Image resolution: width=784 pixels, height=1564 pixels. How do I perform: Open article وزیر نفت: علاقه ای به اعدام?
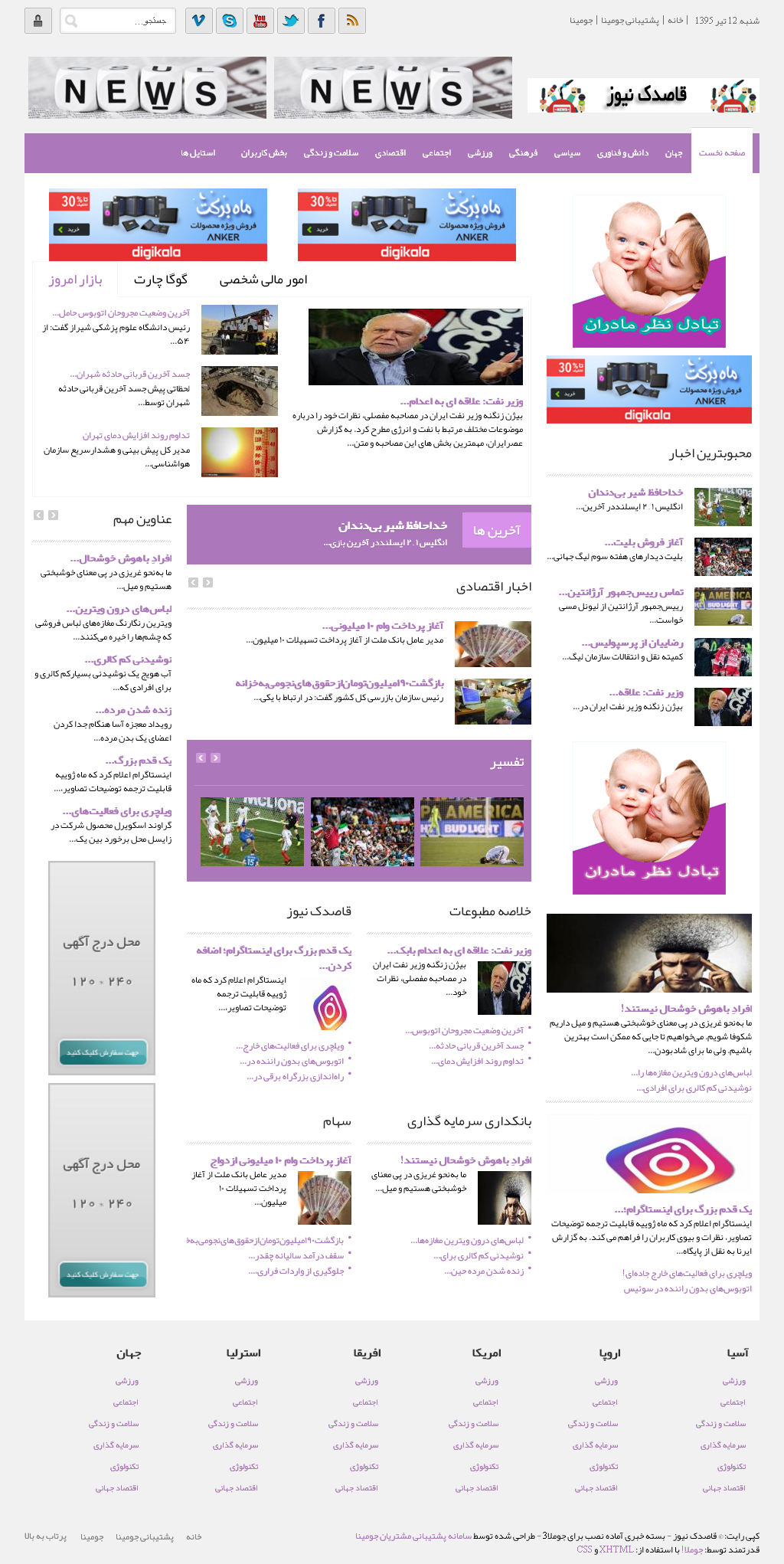point(461,401)
